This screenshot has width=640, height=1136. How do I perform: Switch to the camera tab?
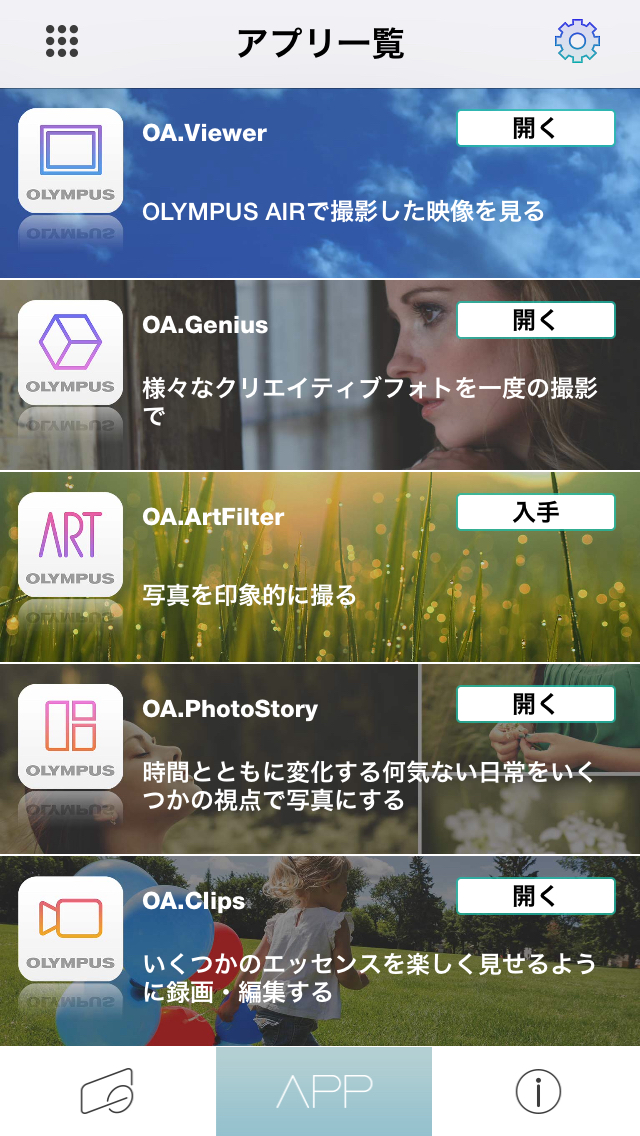tap(107, 1091)
